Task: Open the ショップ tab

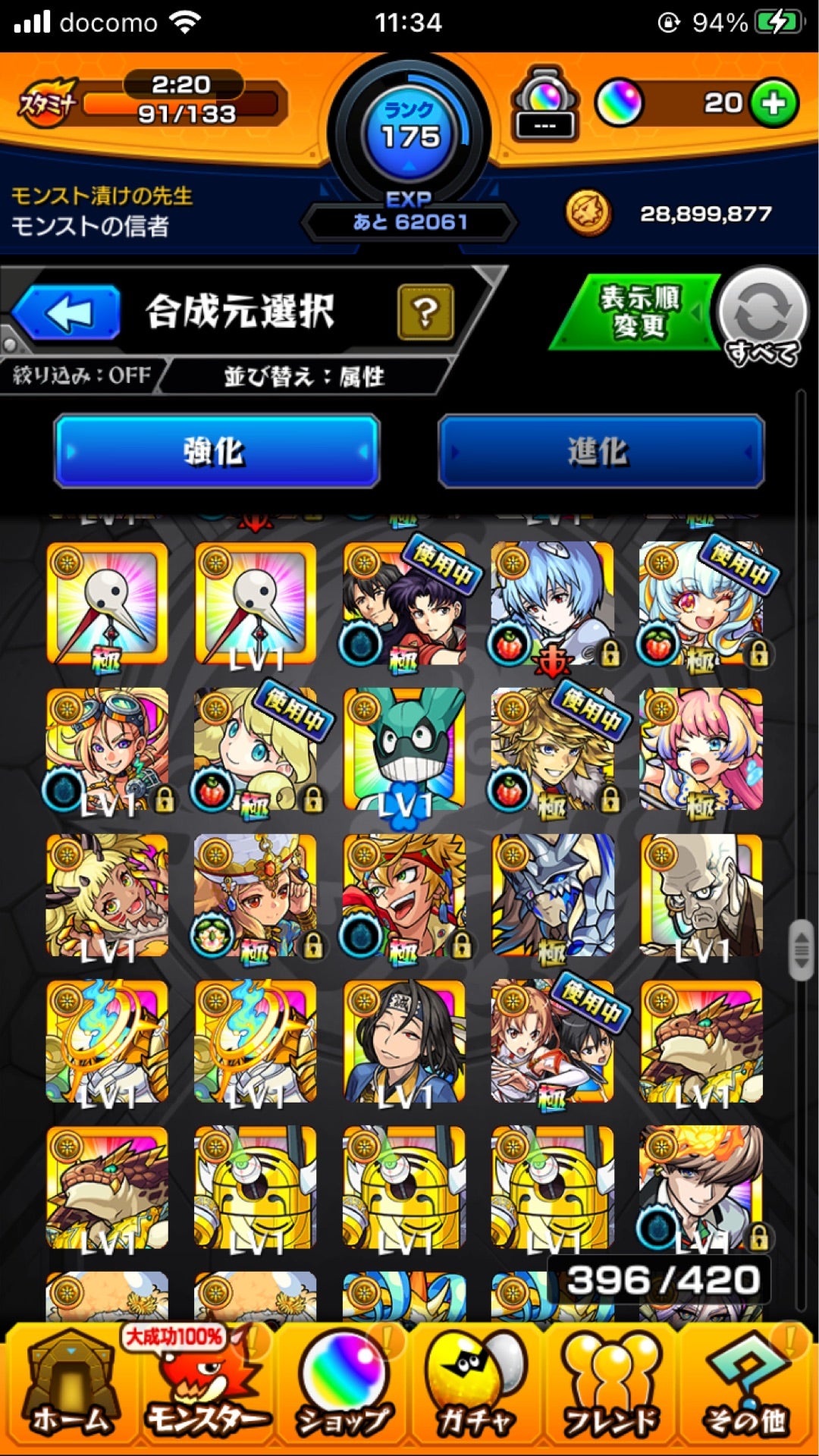Action: point(343,1387)
